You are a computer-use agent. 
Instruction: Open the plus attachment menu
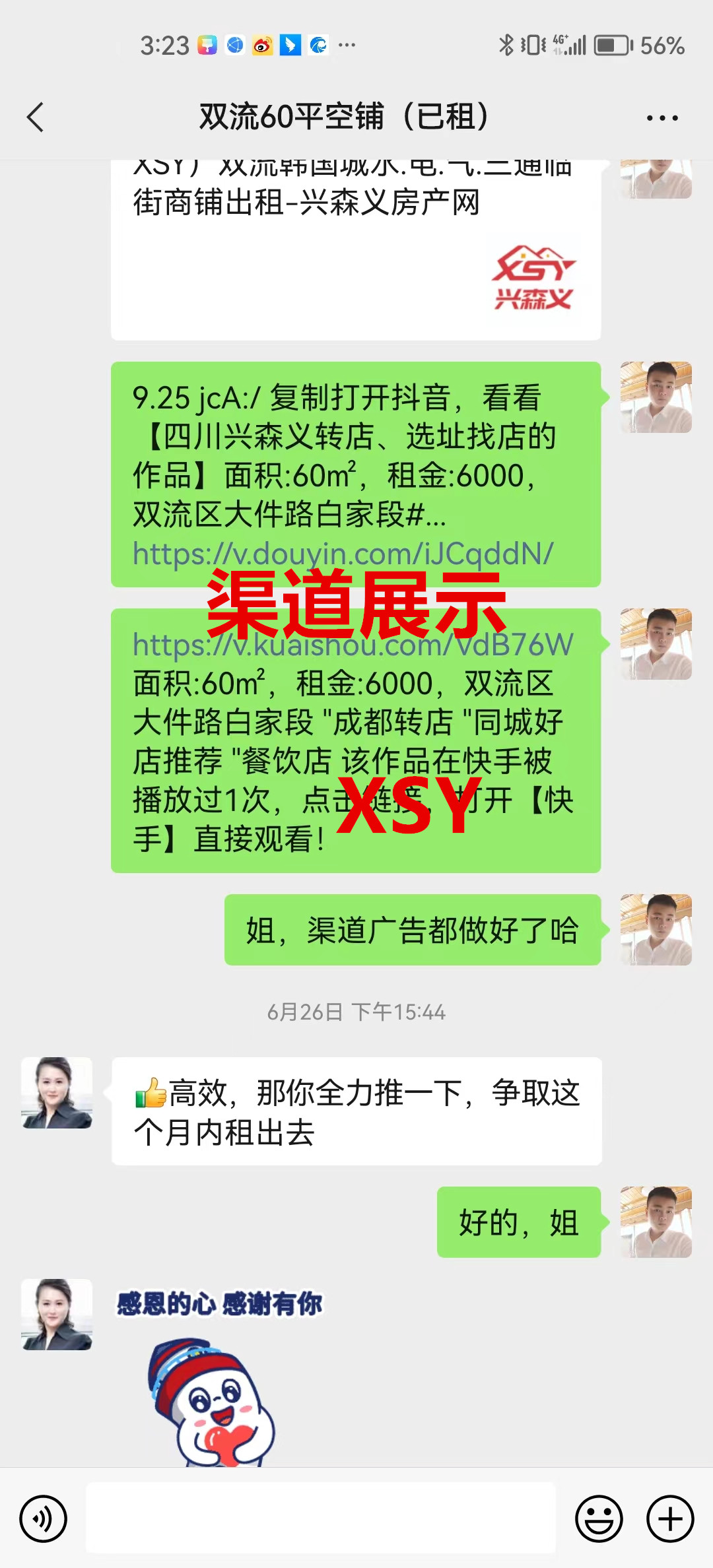point(670,1519)
